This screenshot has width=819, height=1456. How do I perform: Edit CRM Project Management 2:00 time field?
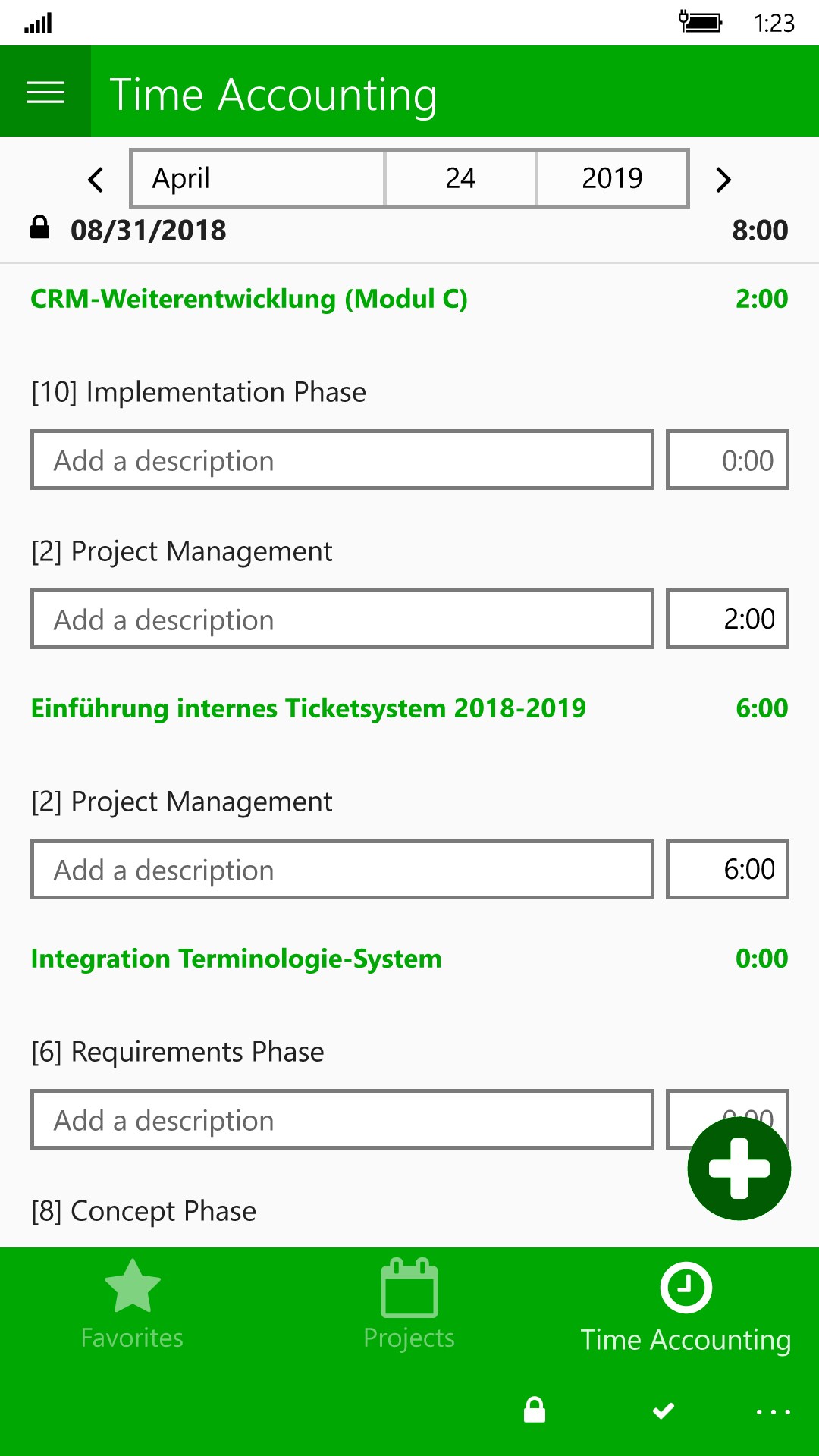click(x=727, y=620)
